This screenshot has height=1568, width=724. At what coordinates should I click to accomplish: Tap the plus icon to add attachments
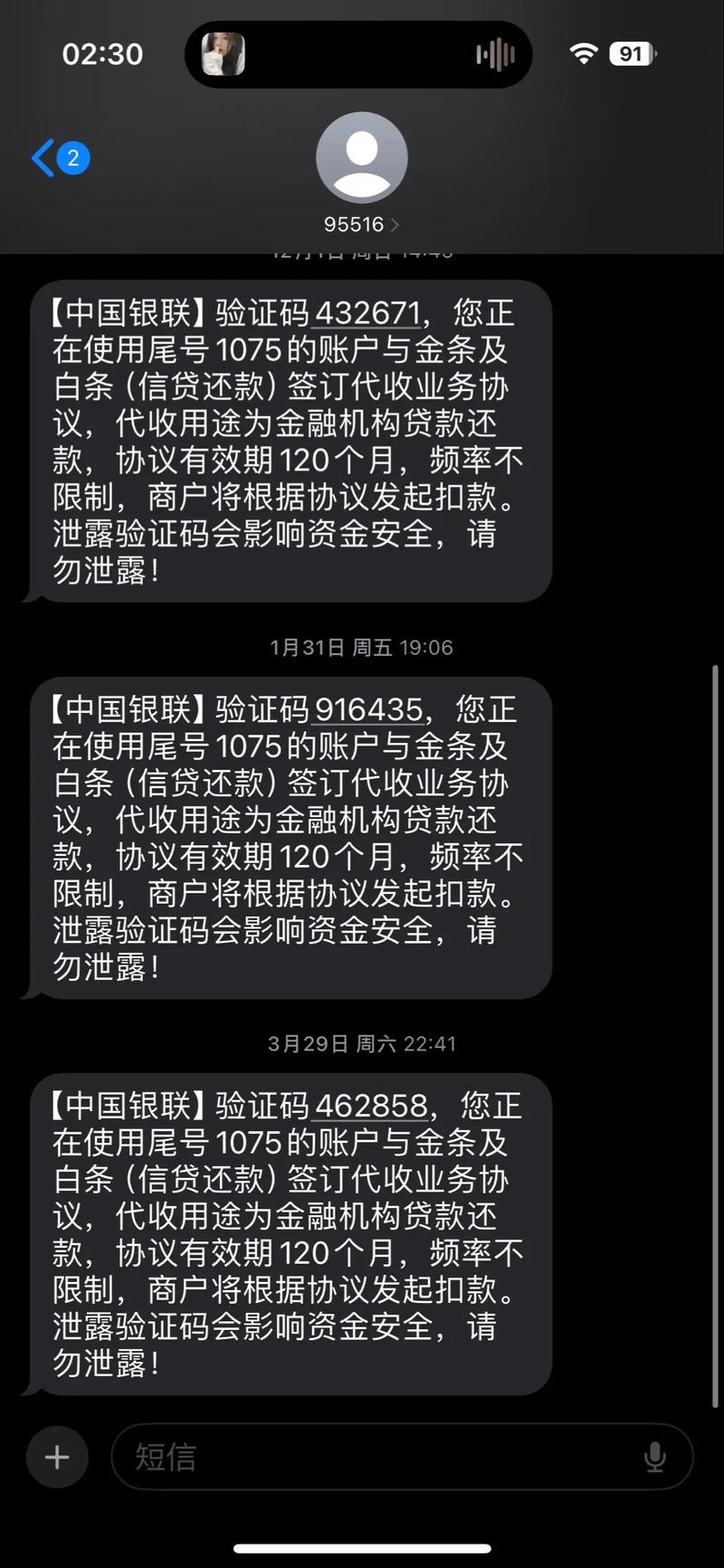[x=56, y=1457]
